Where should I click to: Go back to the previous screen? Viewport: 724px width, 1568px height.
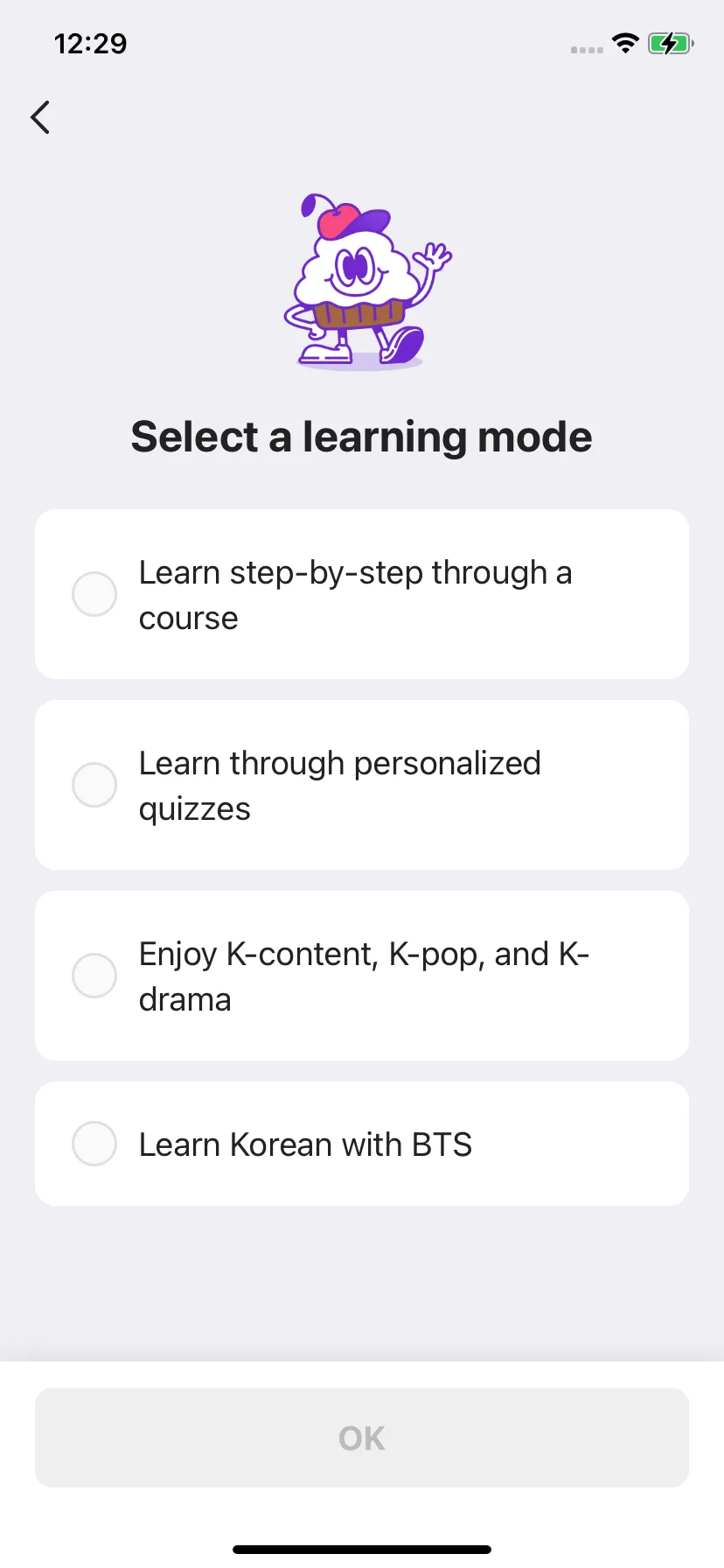coord(40,117)
